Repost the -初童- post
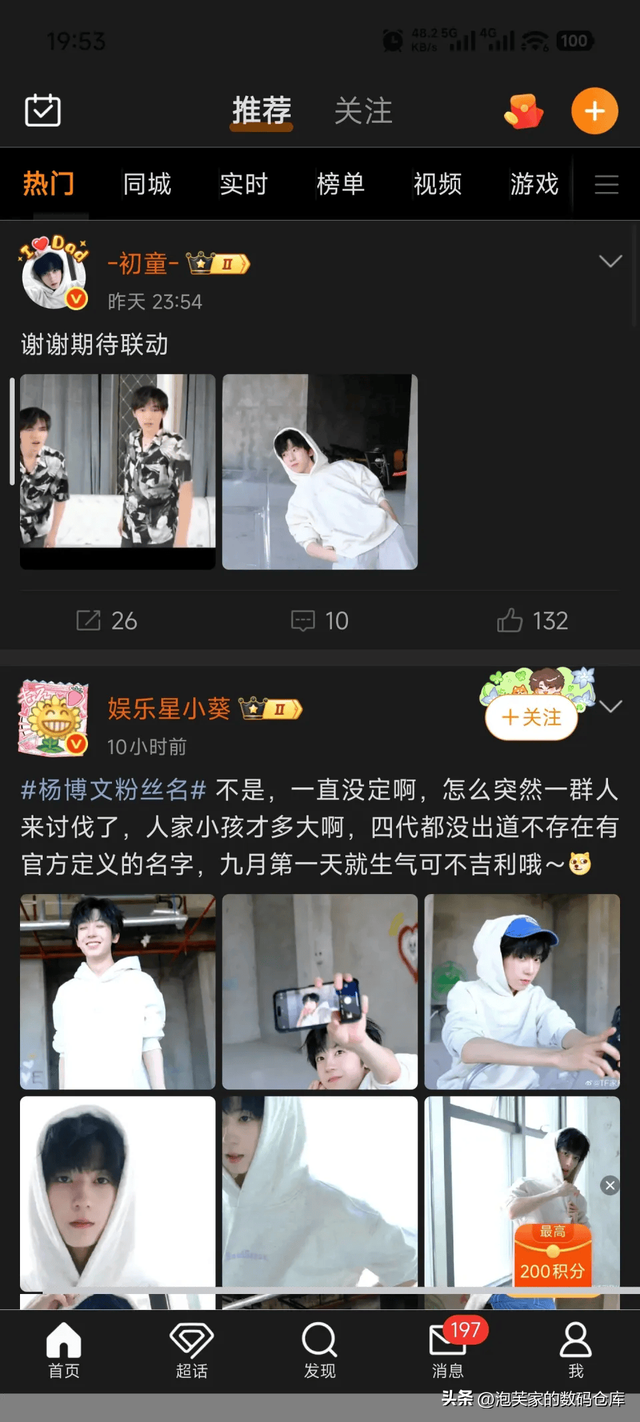 (107, 621)
